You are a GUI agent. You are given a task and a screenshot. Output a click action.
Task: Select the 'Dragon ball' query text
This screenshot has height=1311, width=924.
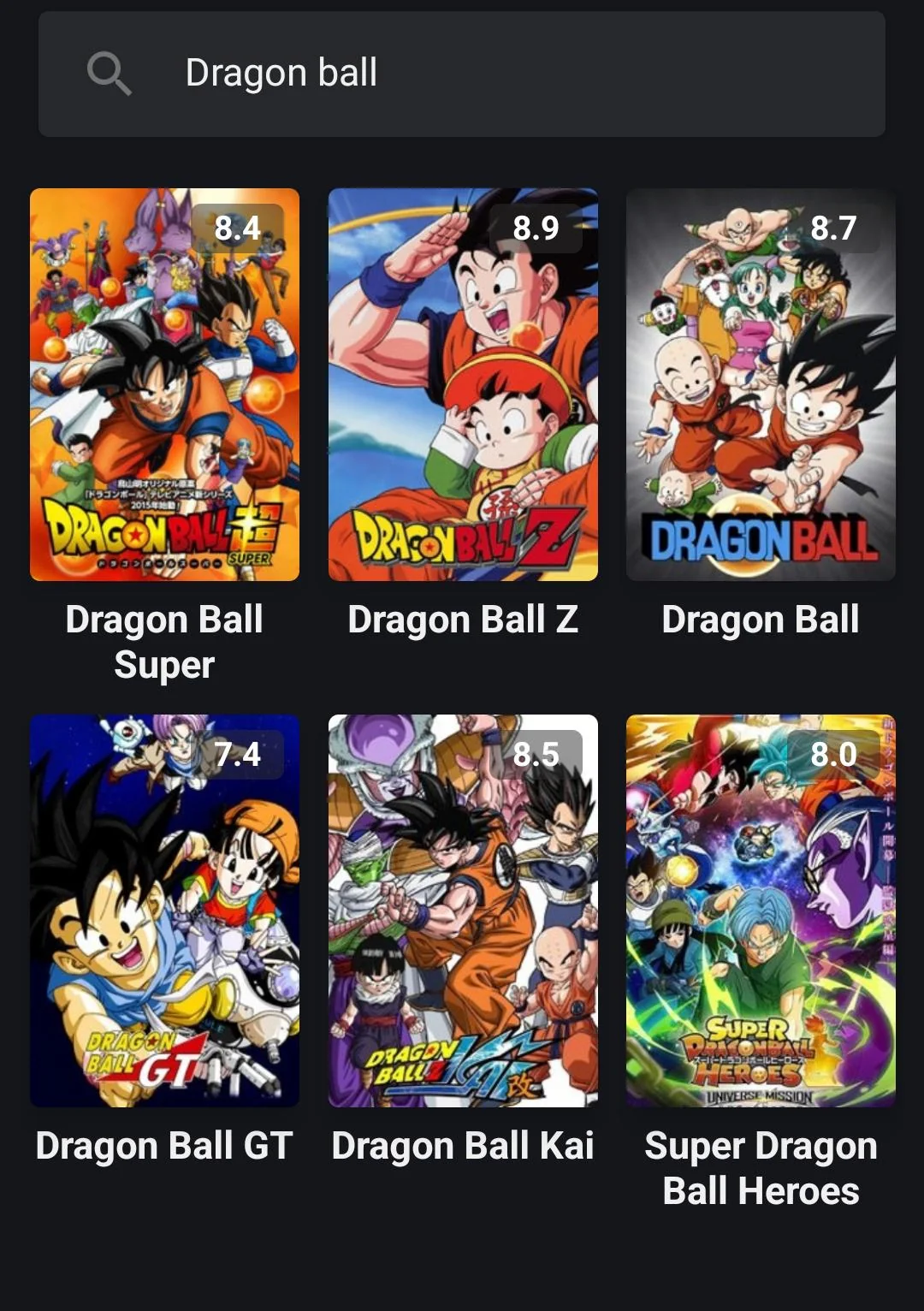(281, 73)
